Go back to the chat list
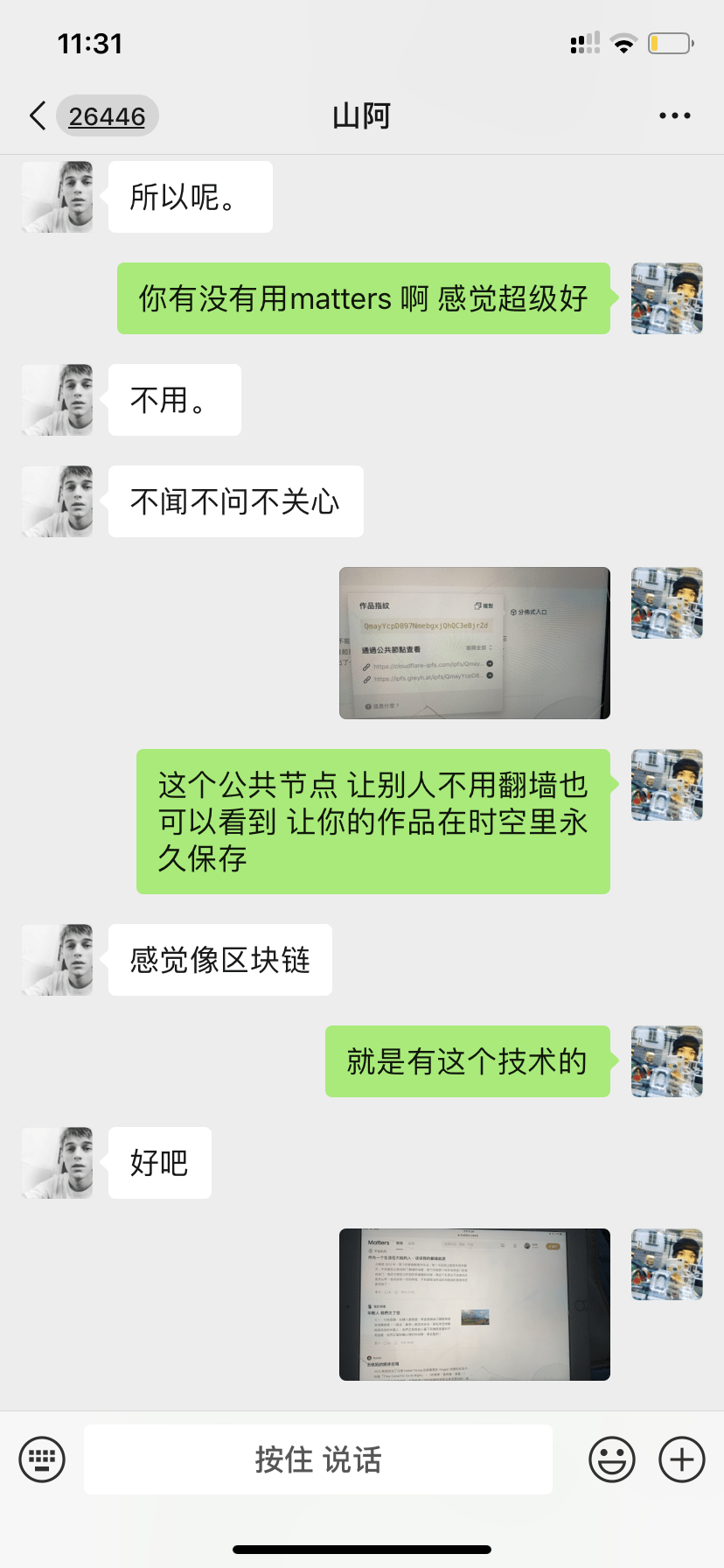The width and height of the screenshot is (724, 1568). click(x=38, y=115)
